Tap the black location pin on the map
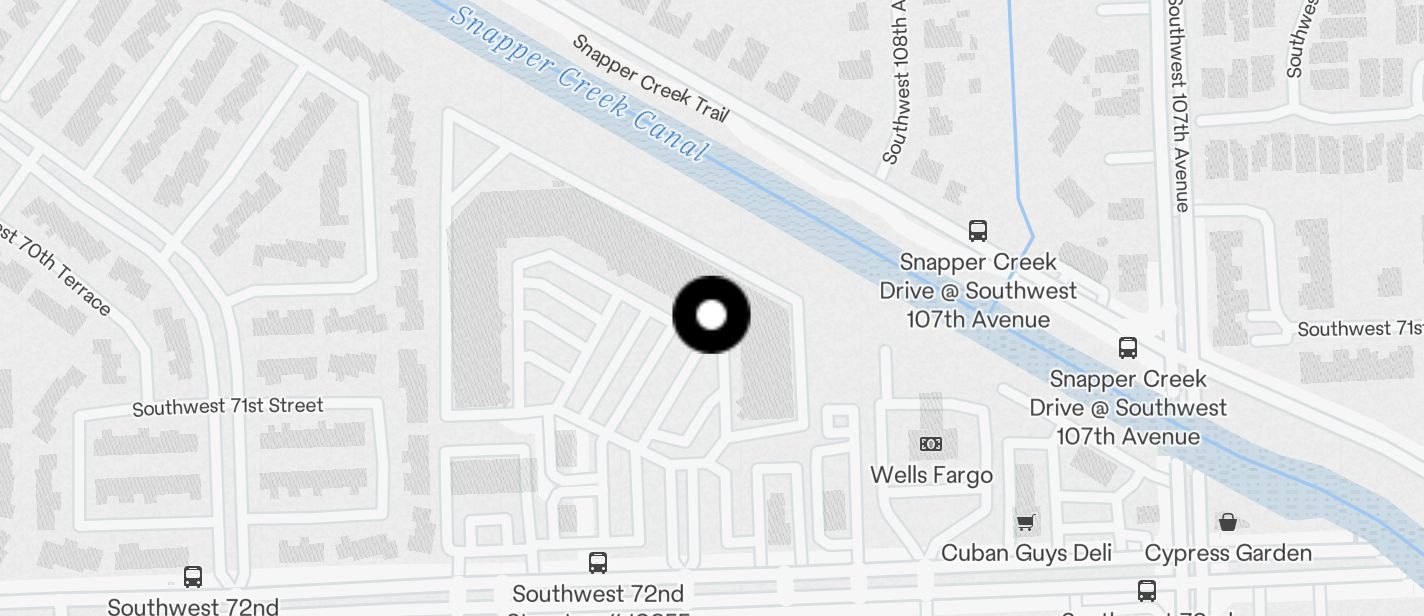1424x616 pixels. [711, 315]
